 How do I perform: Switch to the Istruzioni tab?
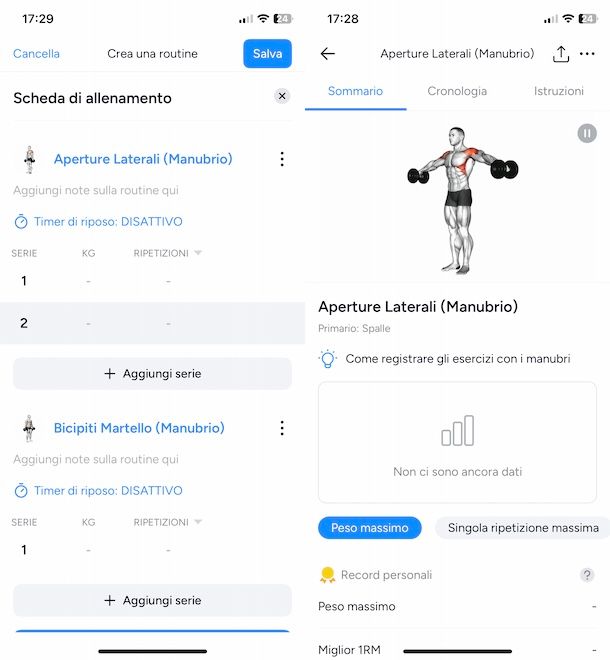coord(558,91)
